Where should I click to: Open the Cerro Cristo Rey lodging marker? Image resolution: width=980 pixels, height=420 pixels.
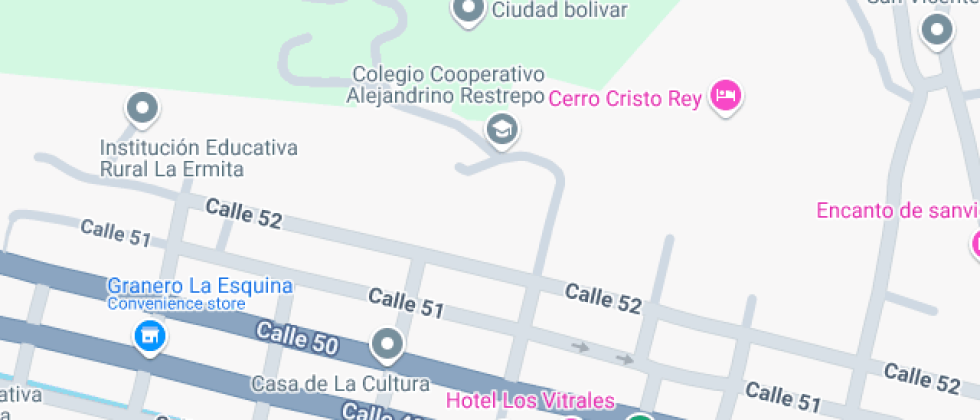(x=725, y=96)
